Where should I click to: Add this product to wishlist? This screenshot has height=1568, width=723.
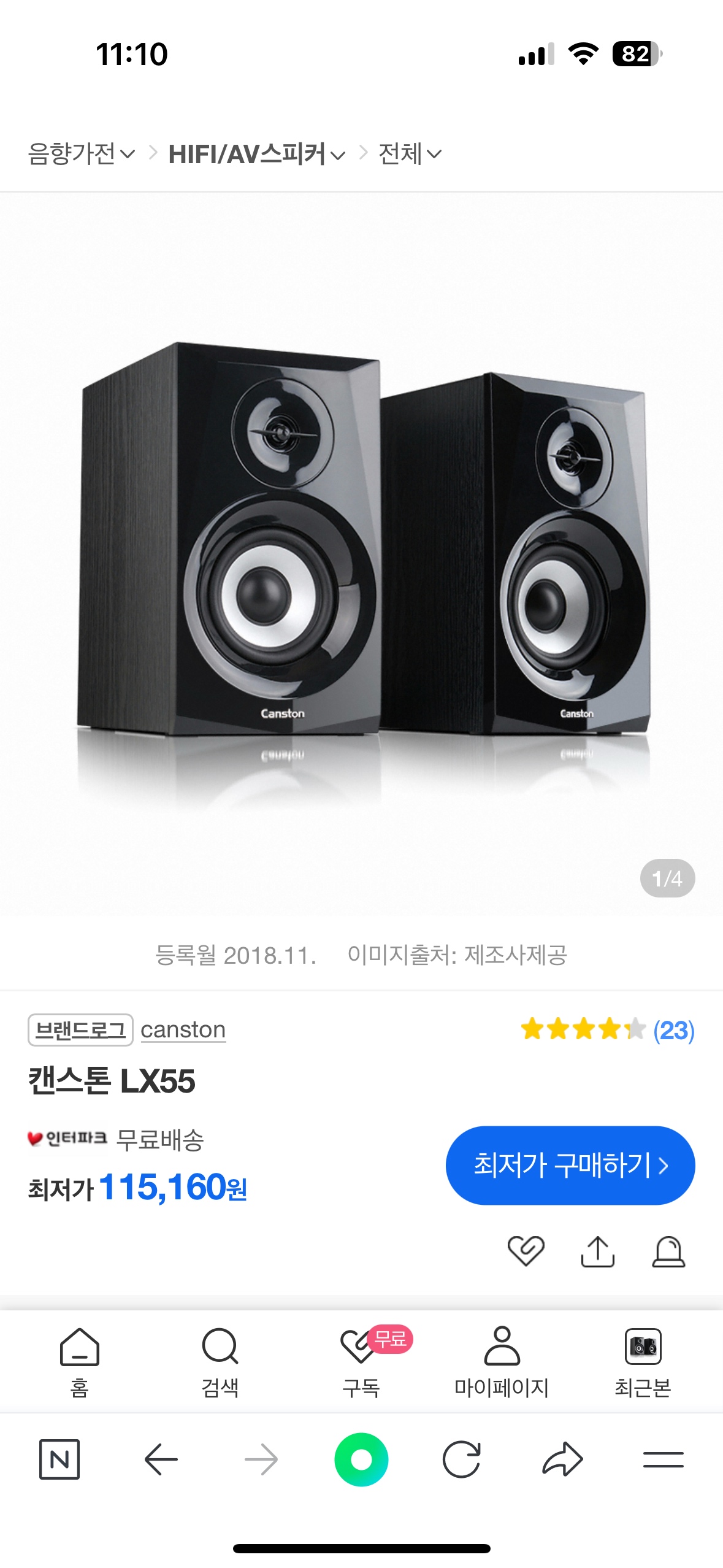click(526, 1251)
